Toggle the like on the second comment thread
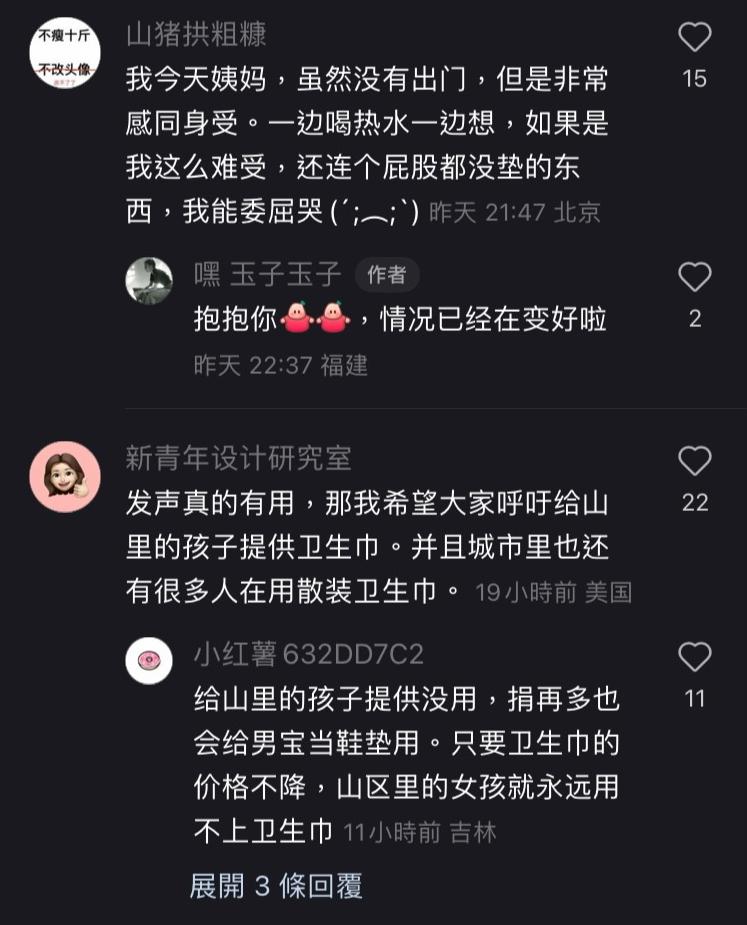Image resolution: width=747 pixels, height=925 pixels. pos(695,459)
